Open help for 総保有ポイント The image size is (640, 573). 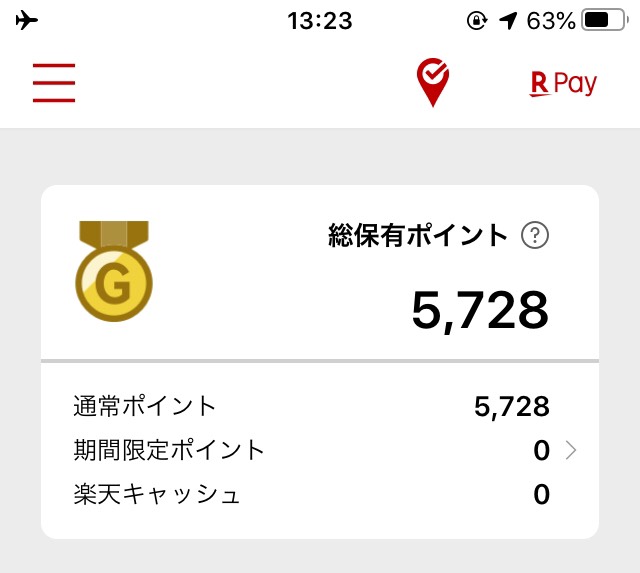coord(537,236)
